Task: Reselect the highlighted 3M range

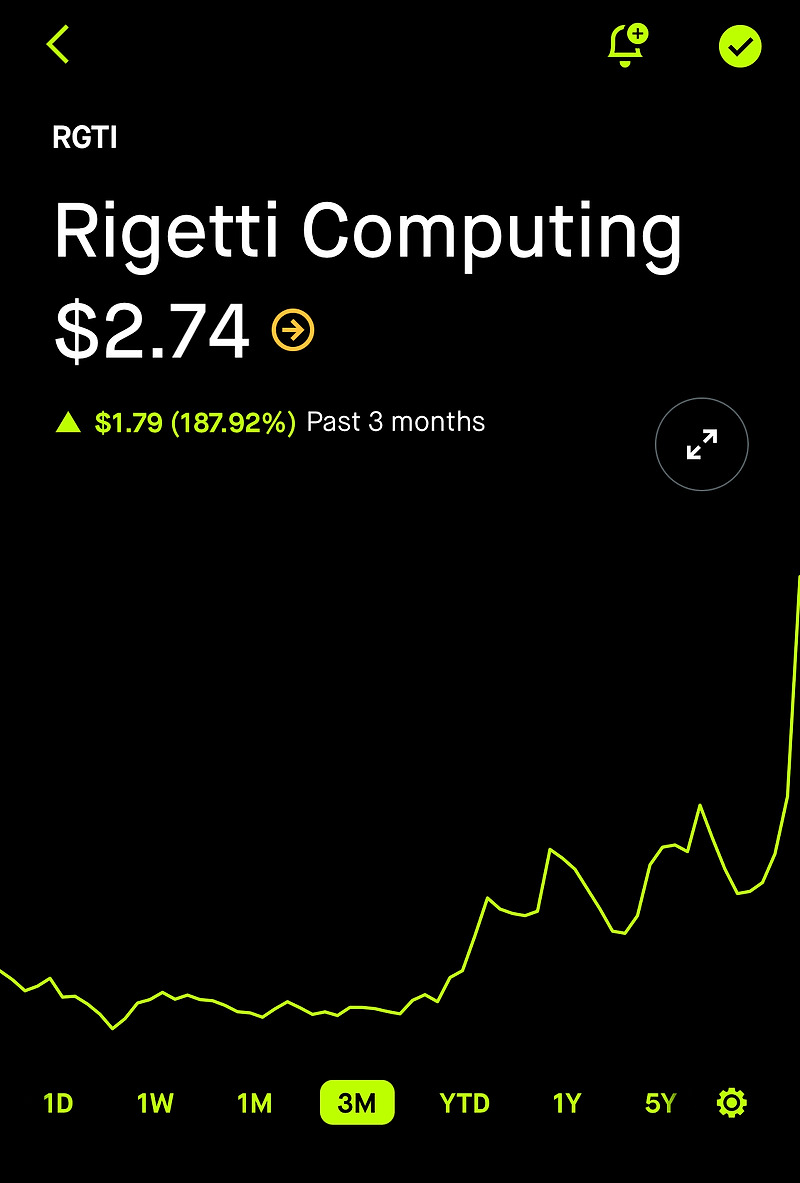Action: (357, 1103)
